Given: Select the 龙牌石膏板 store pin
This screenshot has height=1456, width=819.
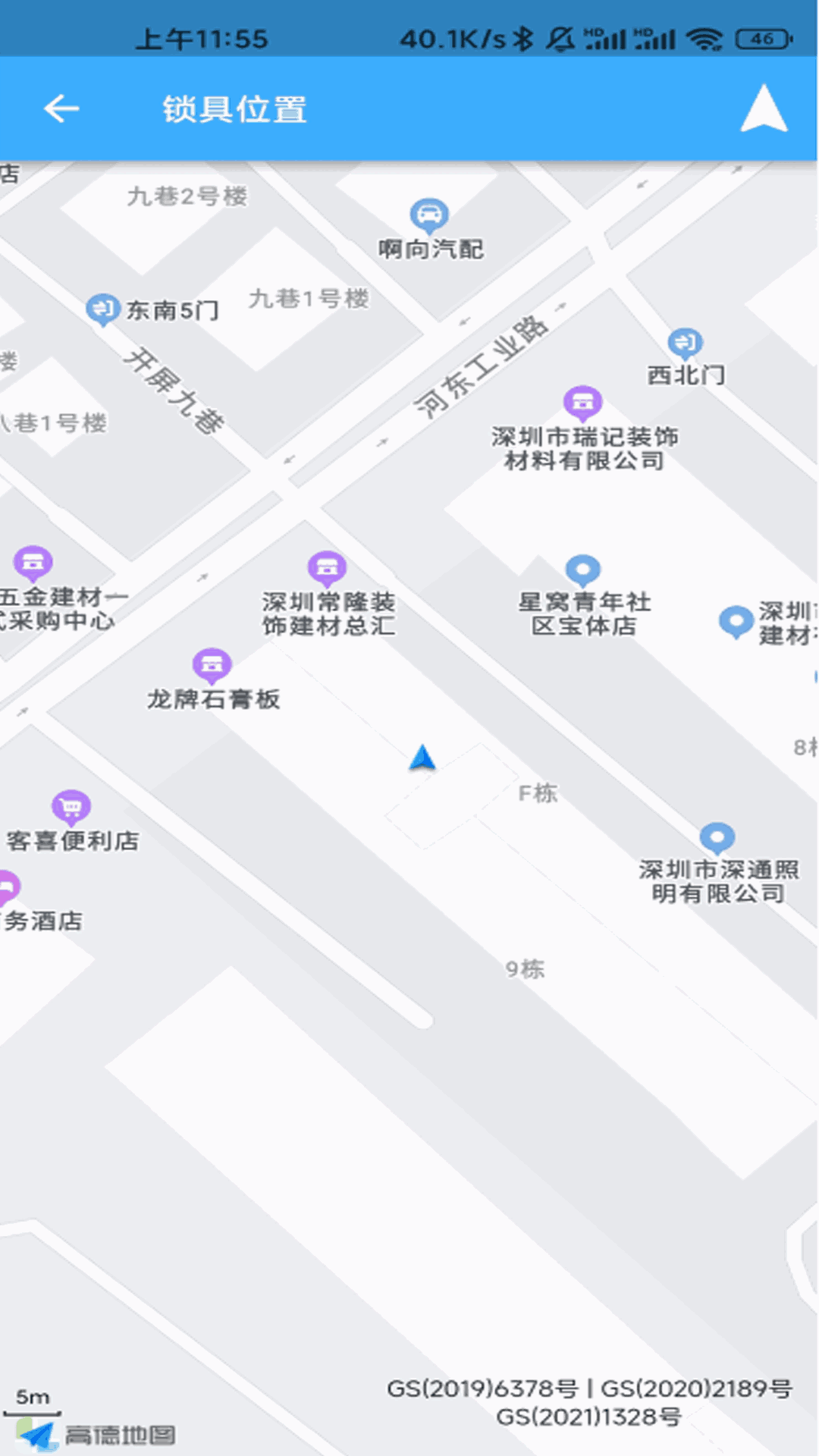Looking at the screenshot, I should click(212, 665).
